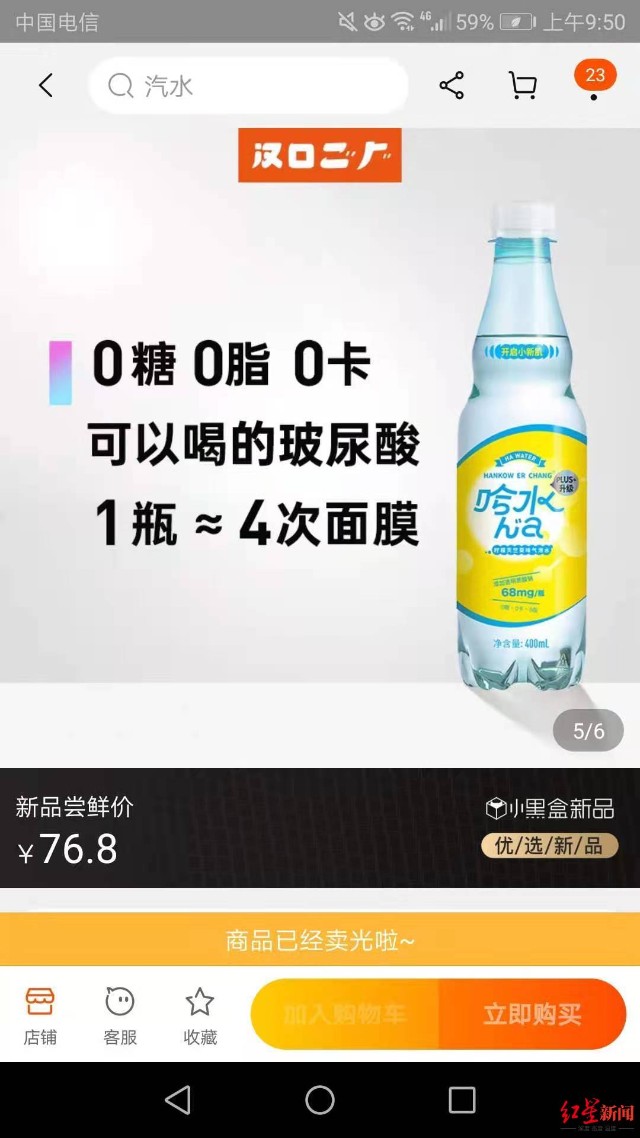Tap 立即购买 to buy now
Screen dimensions: 640x1138
(x=532, y=1014)
